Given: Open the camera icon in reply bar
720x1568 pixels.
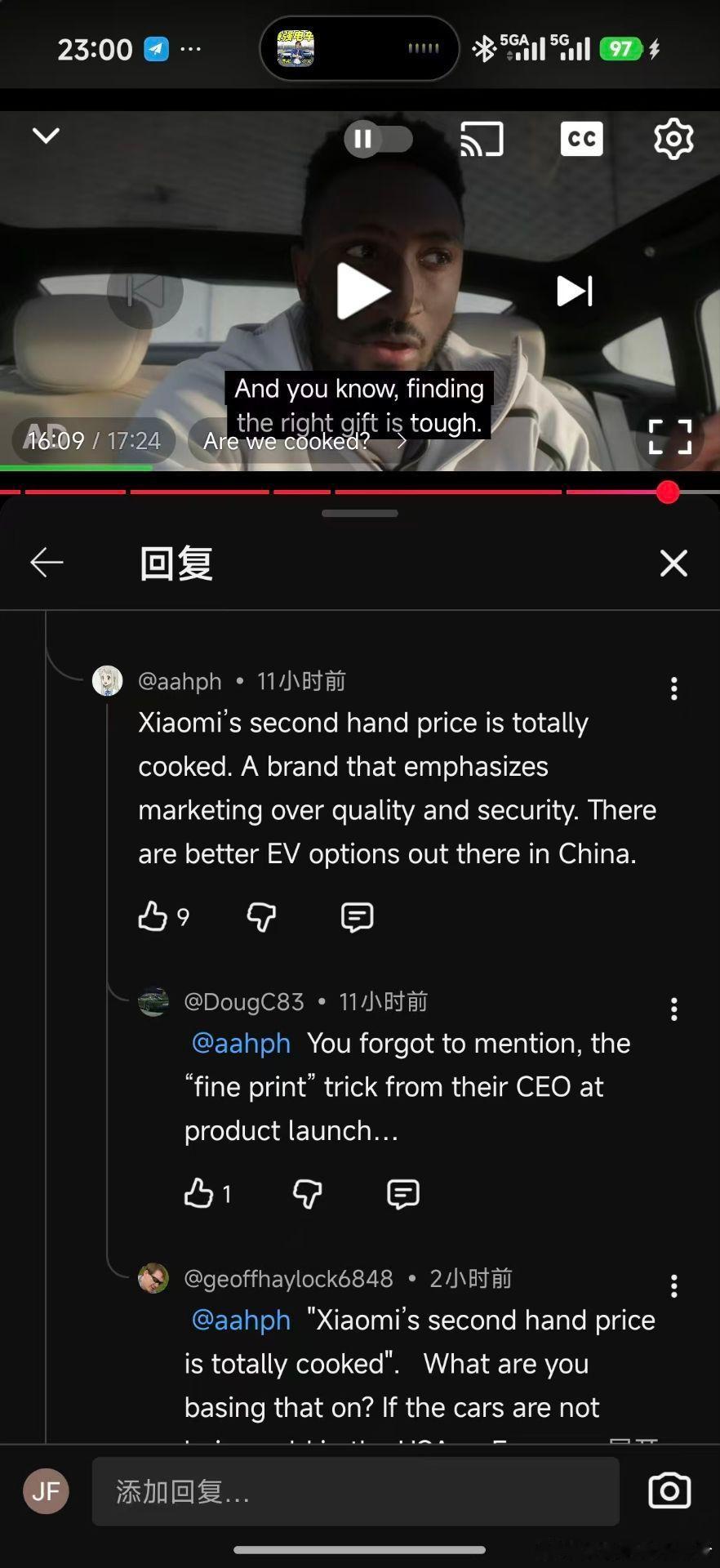Looking at the screenshot, I should [668, 1490].
